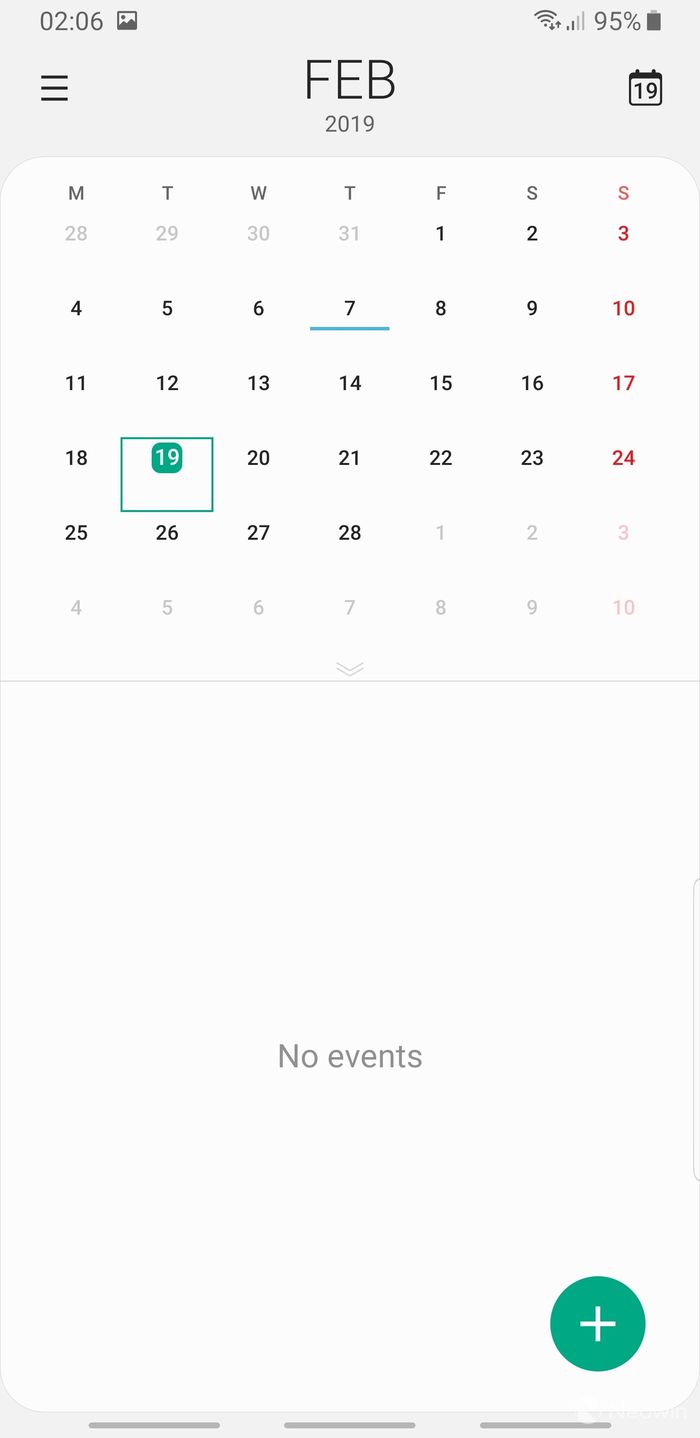Select Saturday February 16
The height and width of the screenshot is (1438, 700).
pos(532,383)
